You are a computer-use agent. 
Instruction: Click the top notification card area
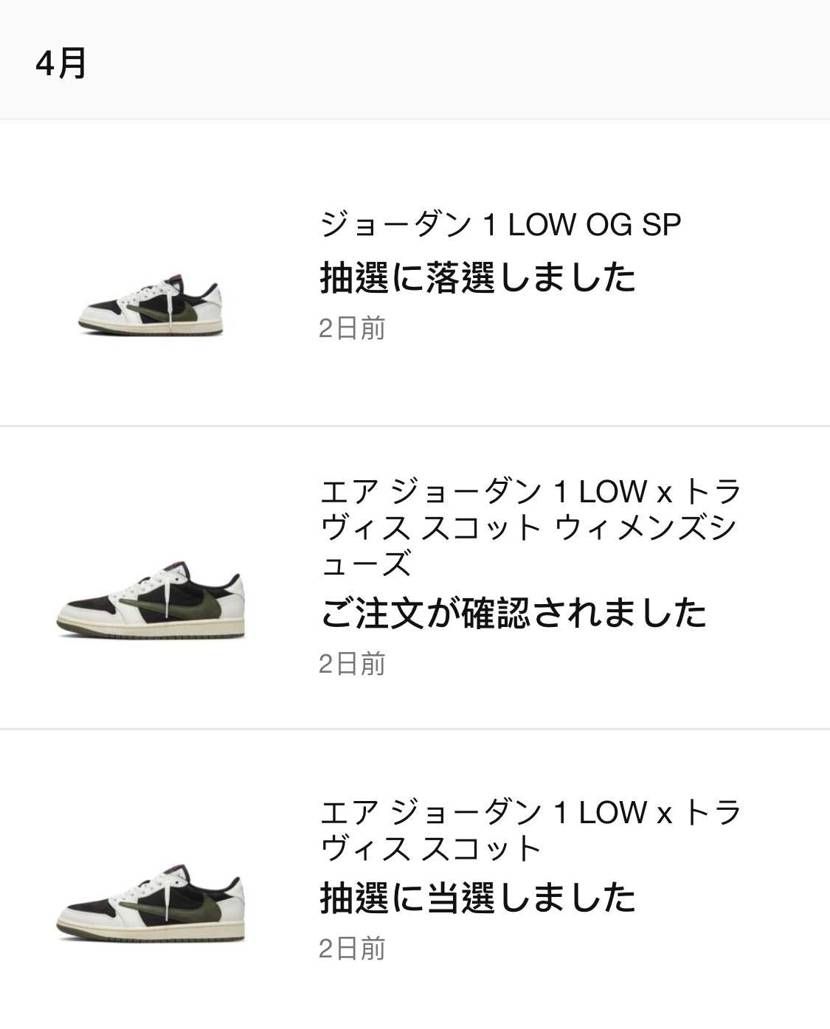tap(415, 275)
